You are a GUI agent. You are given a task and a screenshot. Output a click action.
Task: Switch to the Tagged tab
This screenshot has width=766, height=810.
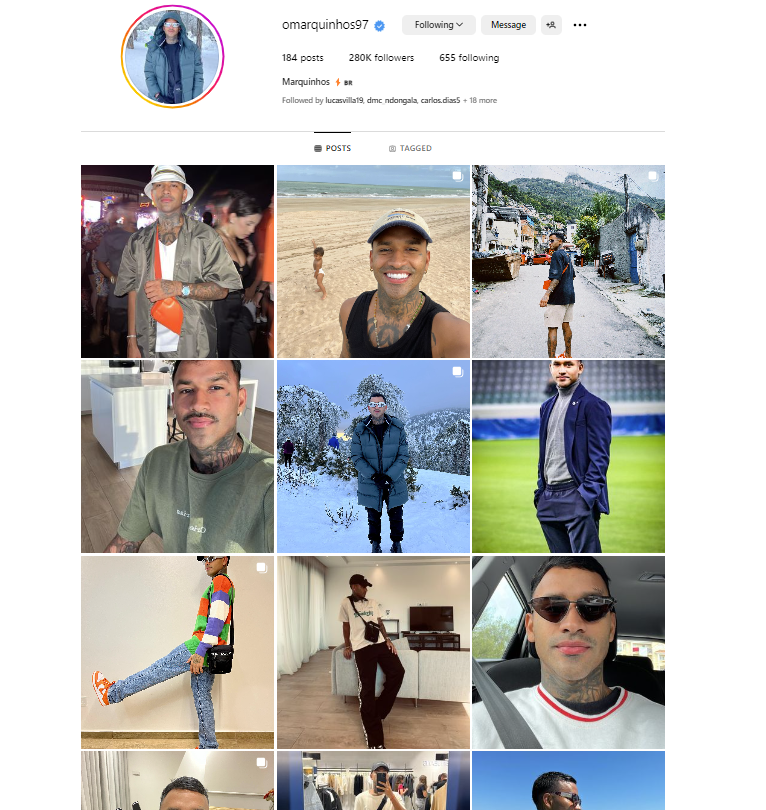[410, 148]
